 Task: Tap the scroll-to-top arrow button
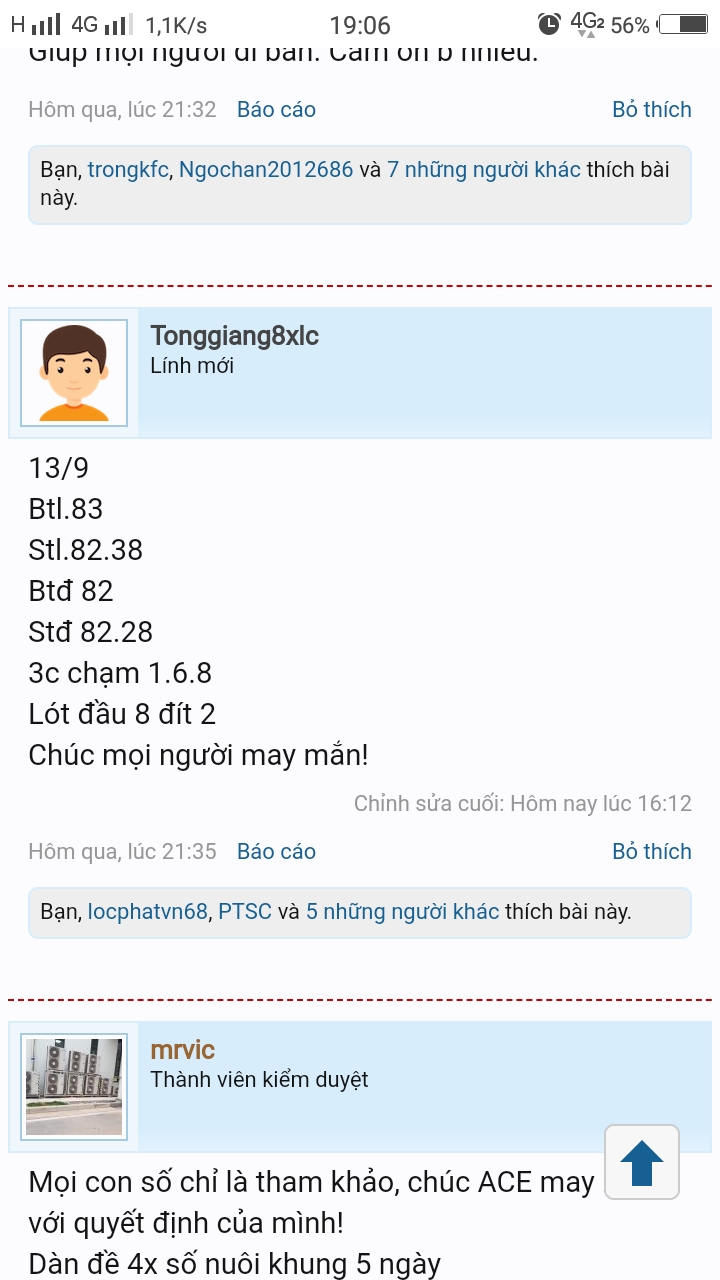click(x=642, y=1162)
